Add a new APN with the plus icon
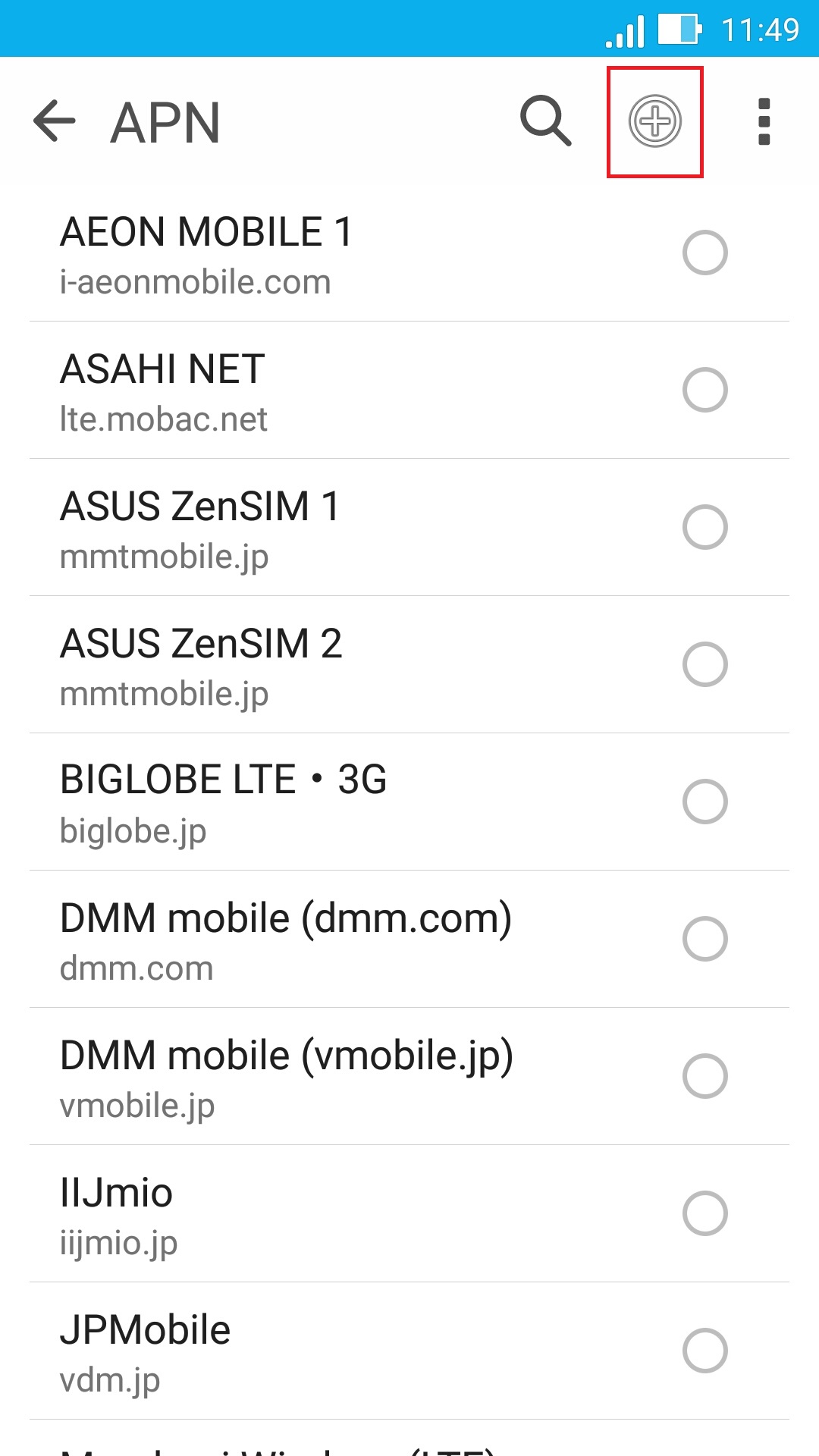 pyautogui.click(x=655, y=121)
